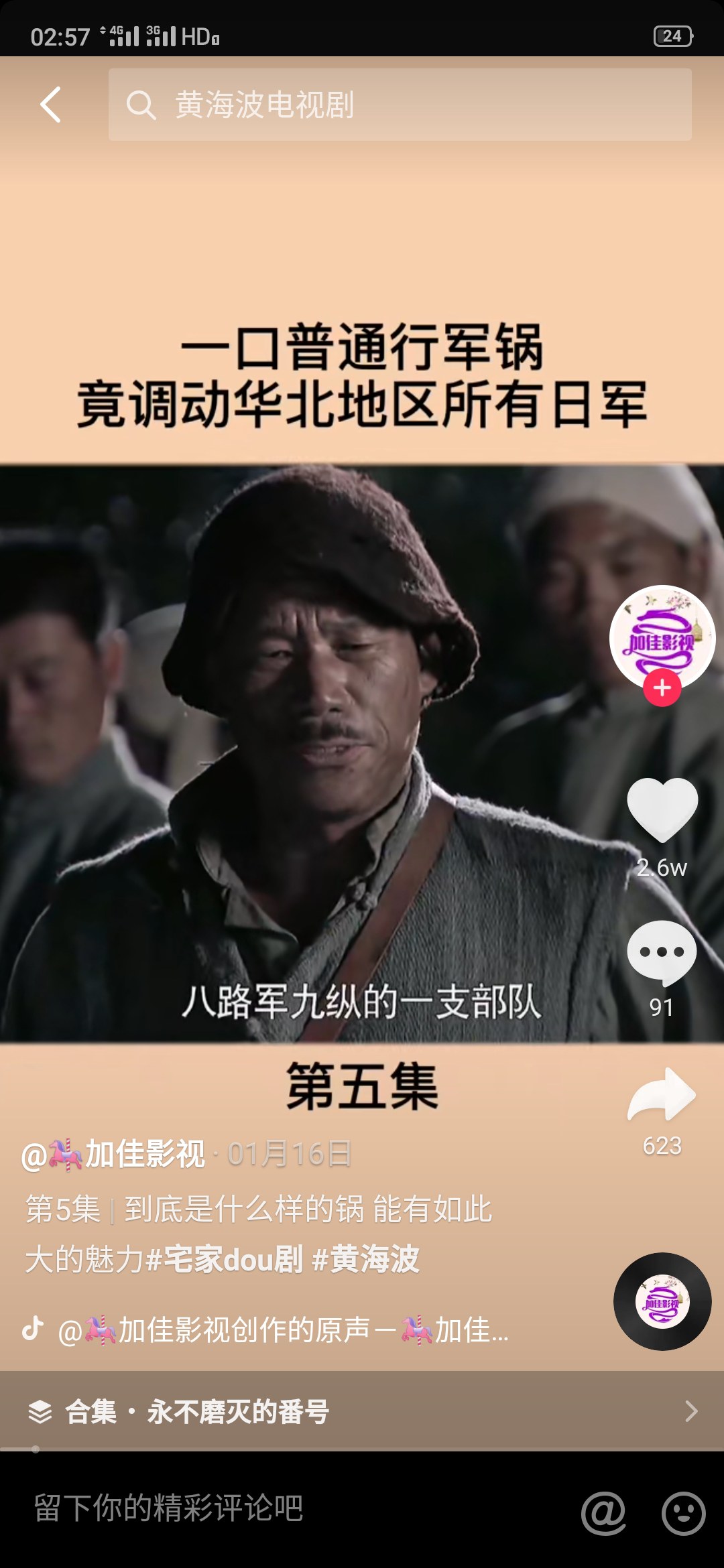The height and width of the screenshot is (1568, 724).
Task: Follow 加佳影视 with the red plus button
Action: point(662,688)
